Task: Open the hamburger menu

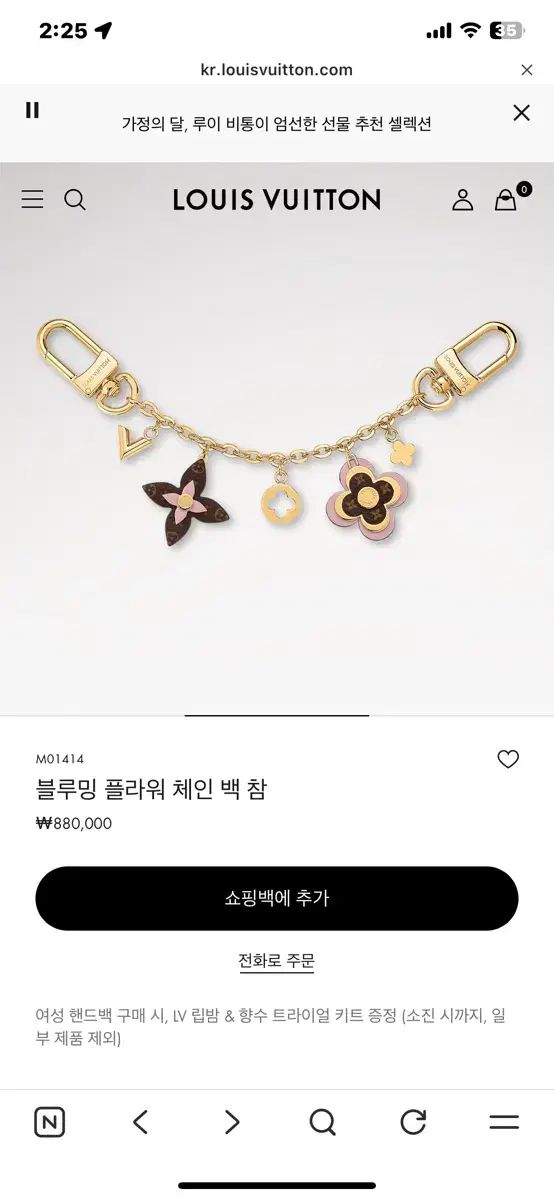Action: pos(32,199)
